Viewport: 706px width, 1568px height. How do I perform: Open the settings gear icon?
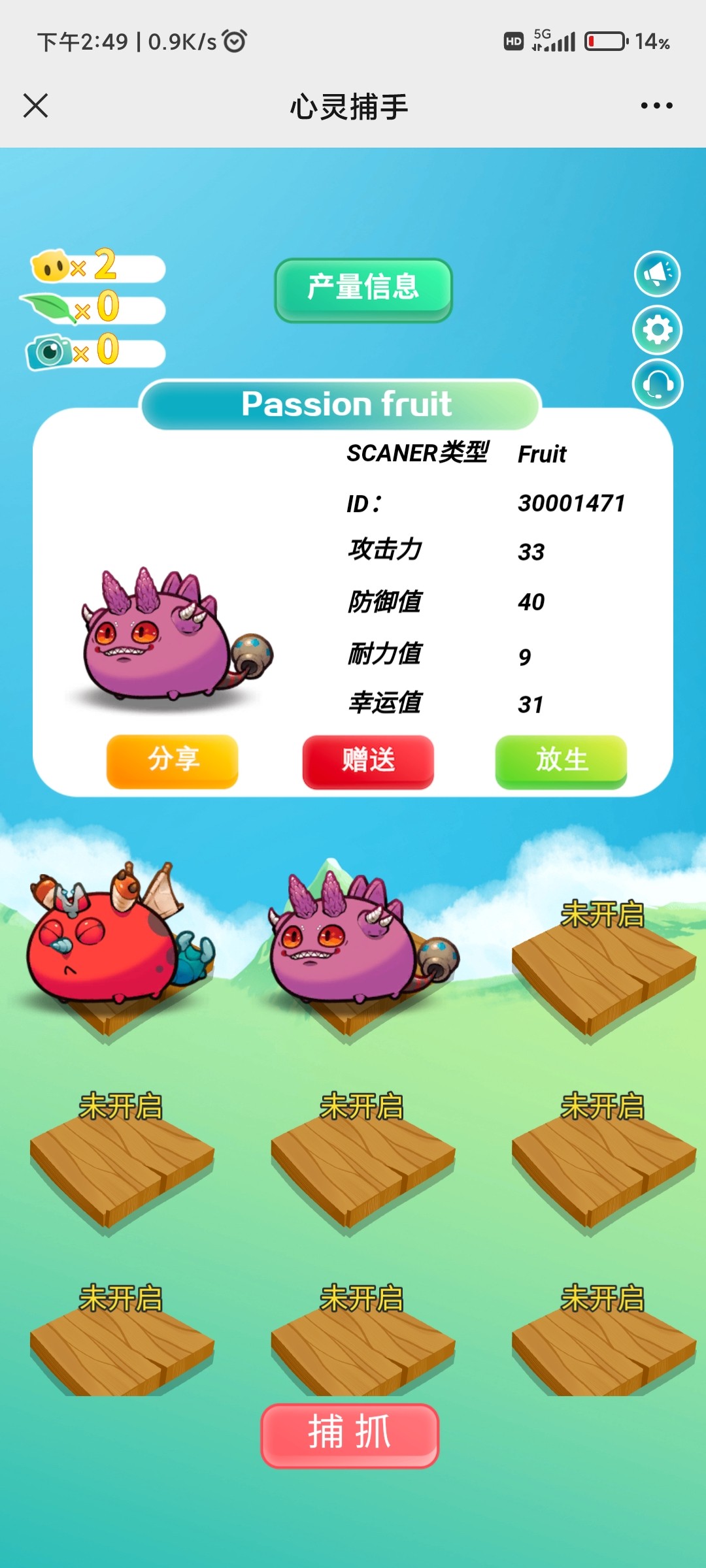click(x=657, y=329)
